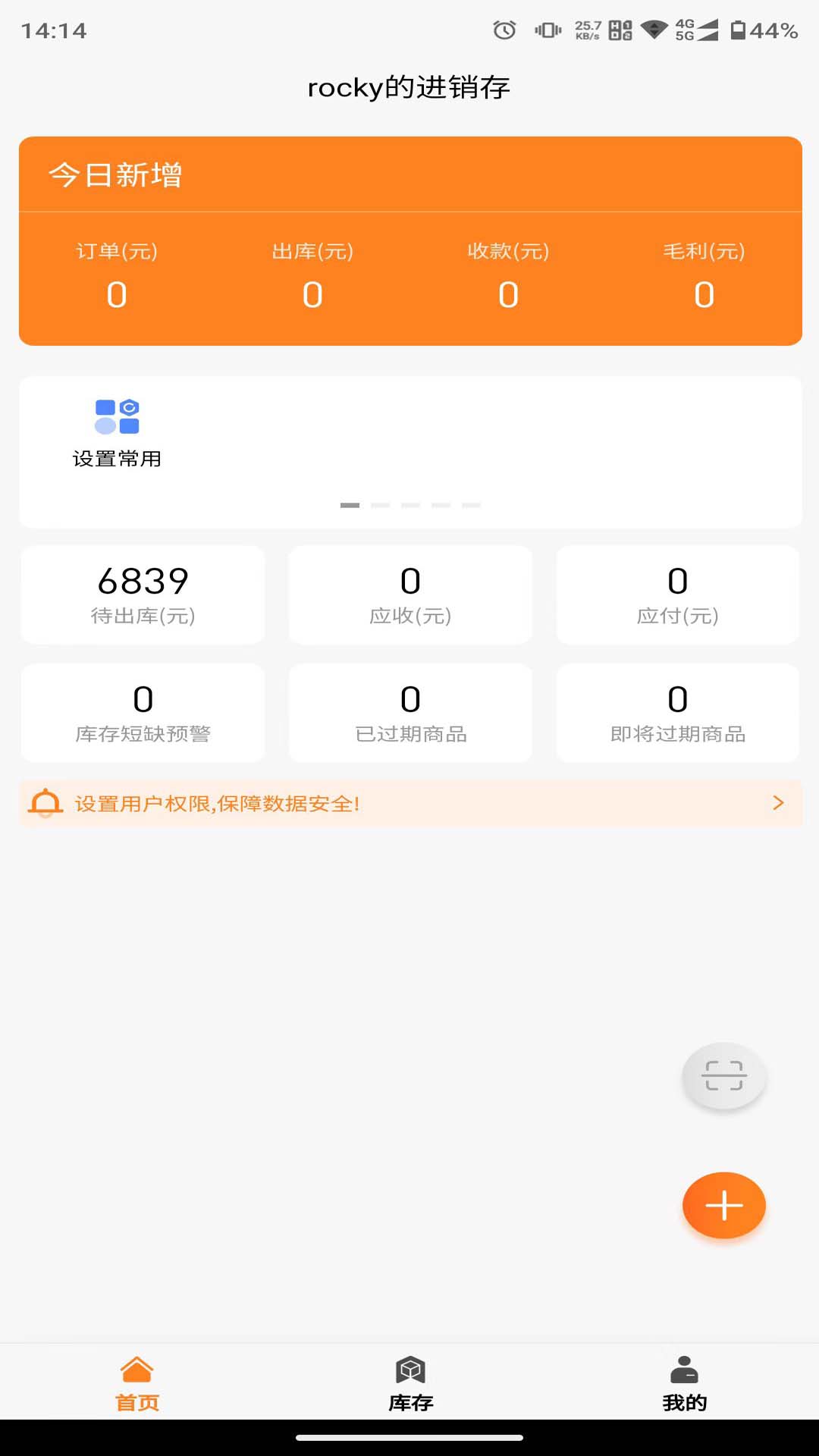
Task: Open the 应收 receivables card
Action: (409, 595)
